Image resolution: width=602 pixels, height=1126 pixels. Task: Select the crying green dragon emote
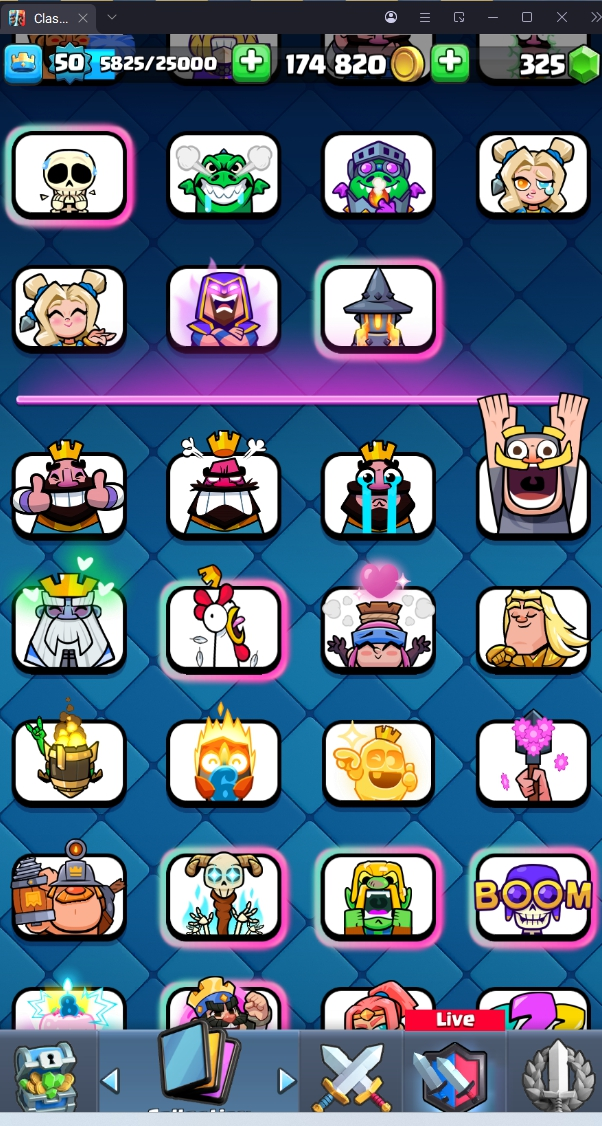pyautogui.click(x=224, y=175)
